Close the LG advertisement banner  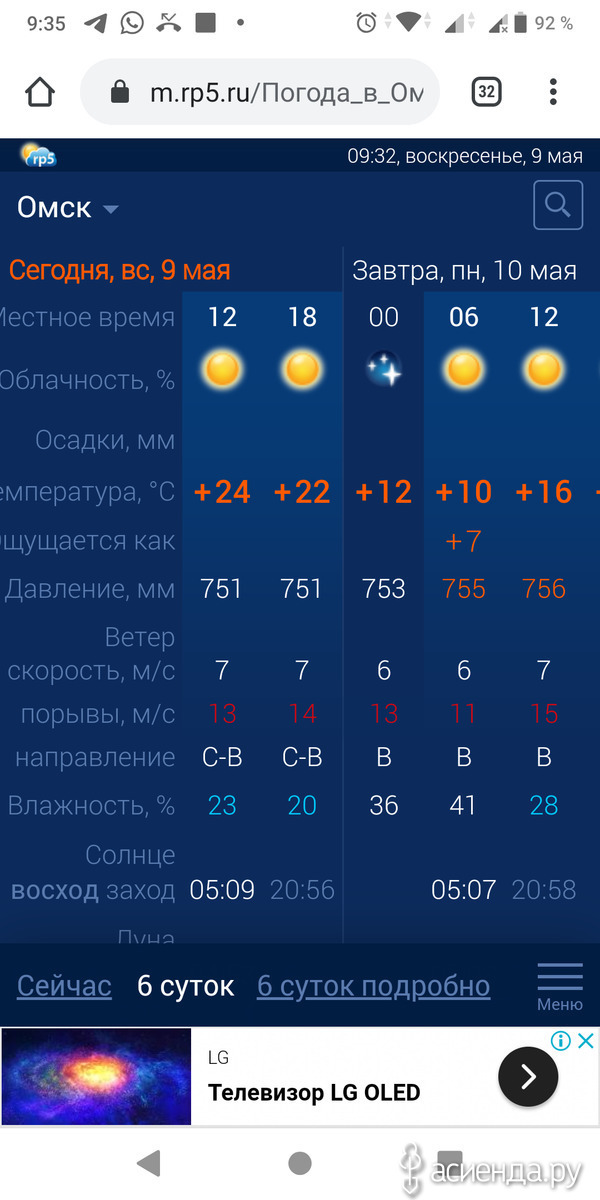(x=586, y=1041)
